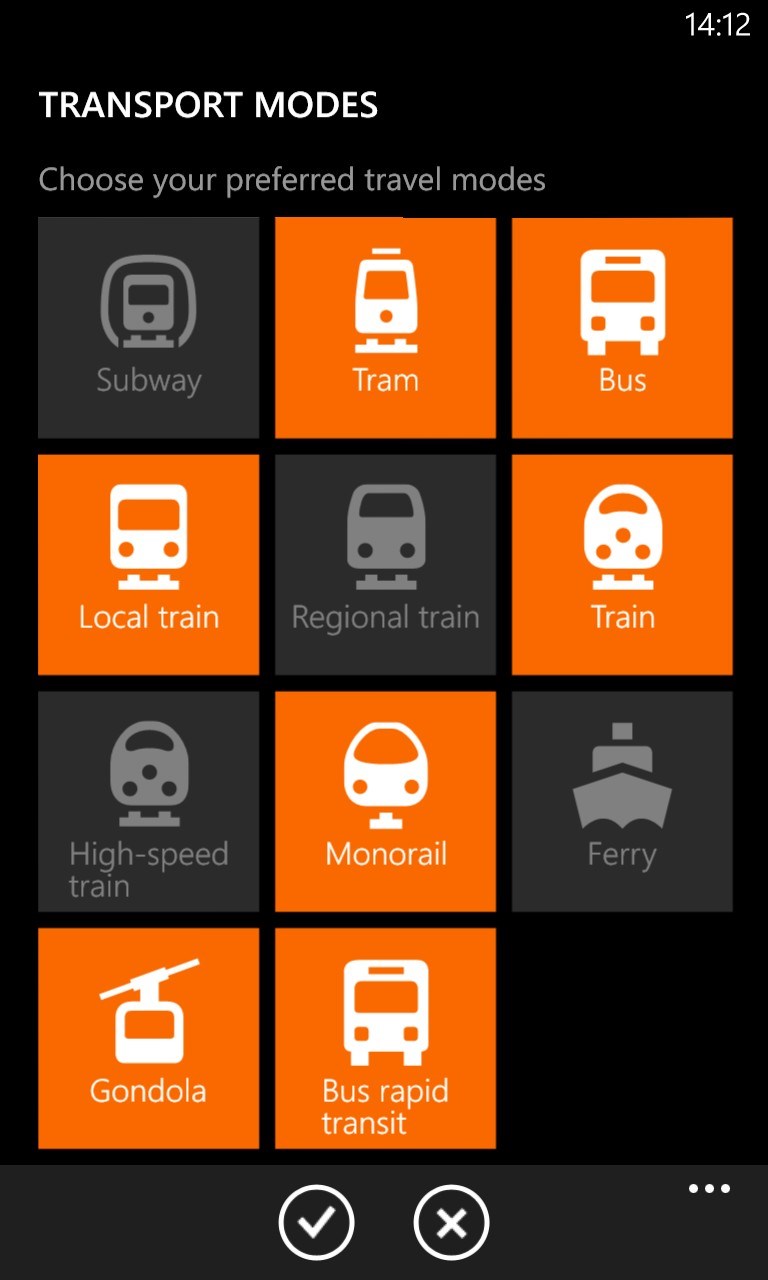768x1280 pixels.
Task: Select the Regional train tile
Action: 385,565
